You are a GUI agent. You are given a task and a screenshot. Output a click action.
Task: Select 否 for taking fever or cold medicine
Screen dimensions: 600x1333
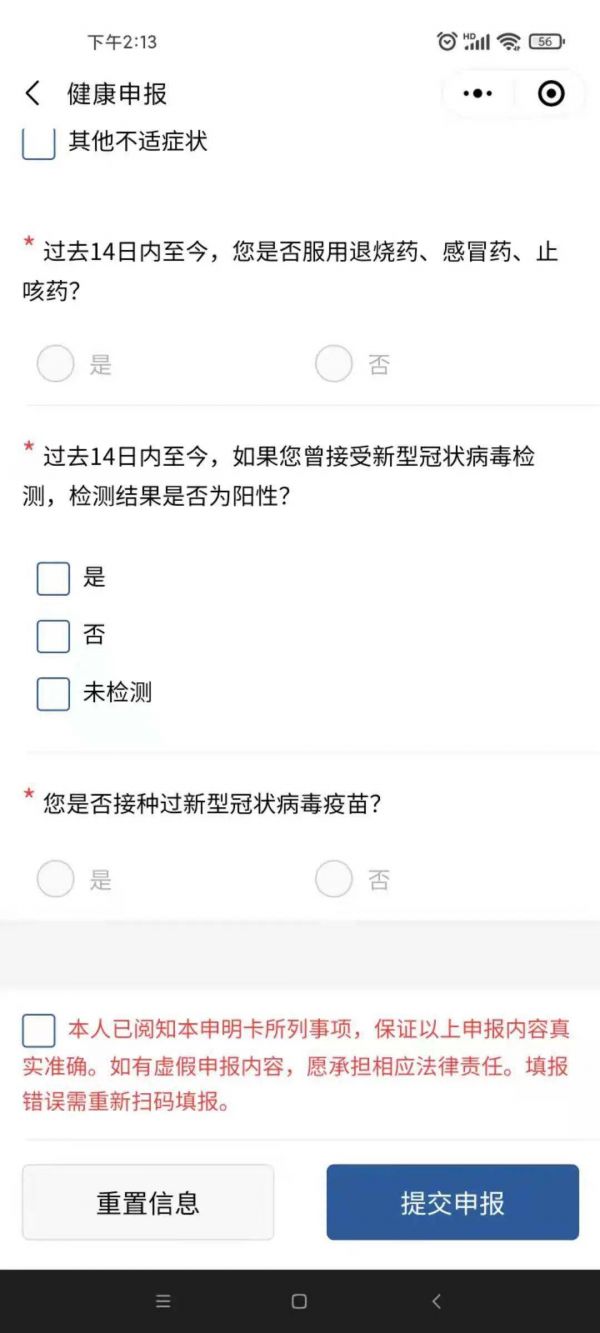(x=334, y=364)
